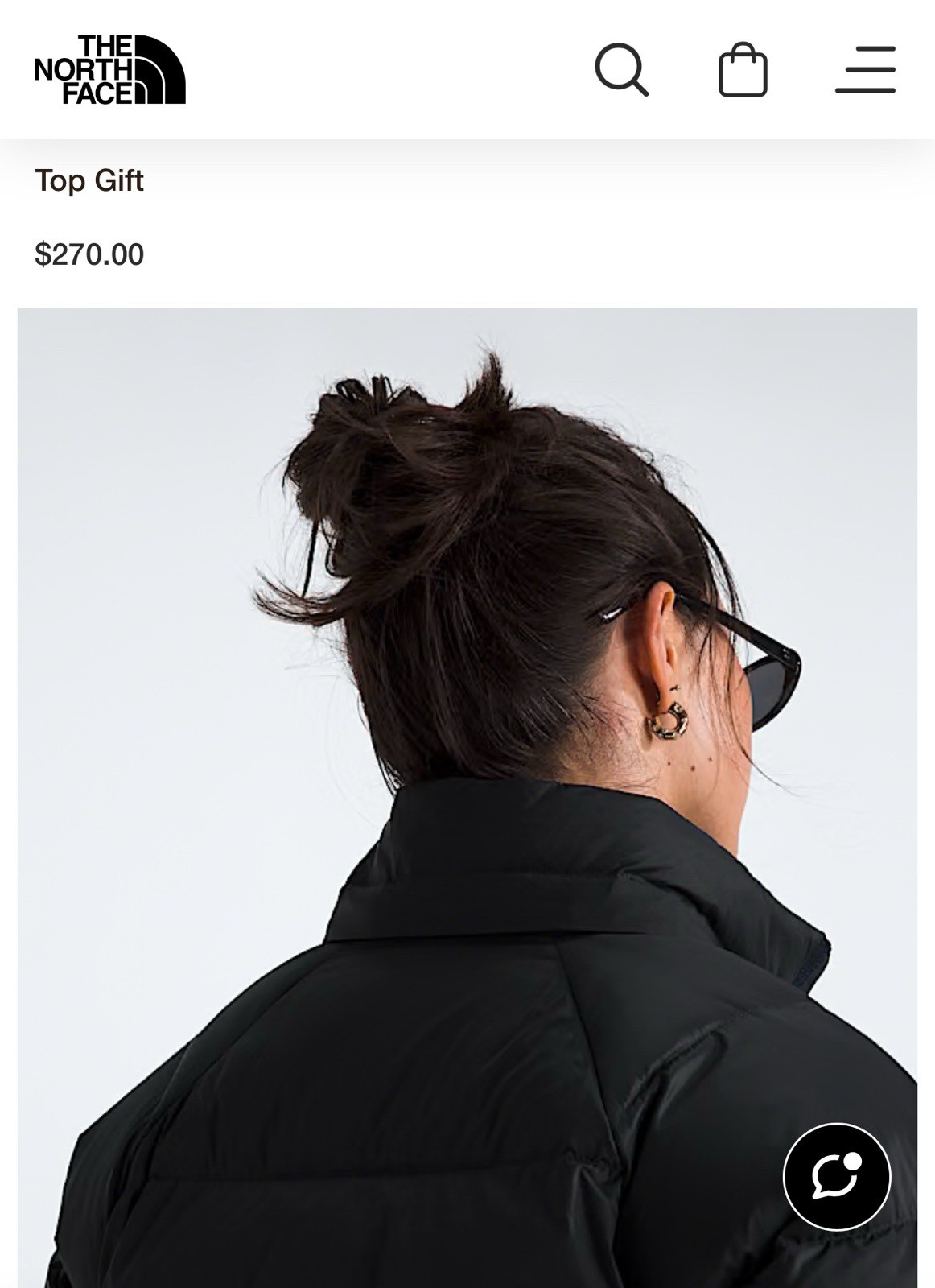Open the search icon
Image resolution: width=935 pixels, height=1288 pixels.
click(x=621, y=70)
